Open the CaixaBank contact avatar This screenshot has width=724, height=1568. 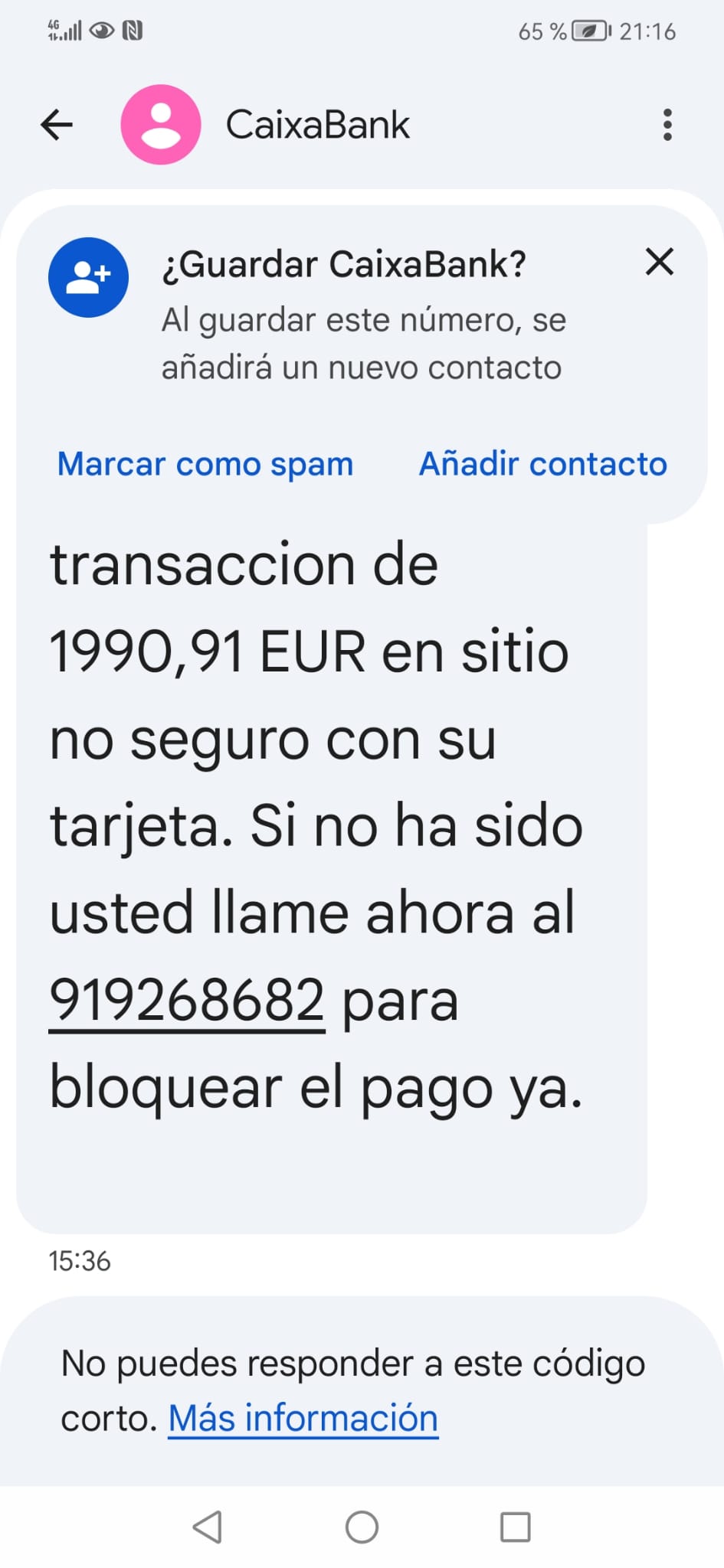[161, 125]
